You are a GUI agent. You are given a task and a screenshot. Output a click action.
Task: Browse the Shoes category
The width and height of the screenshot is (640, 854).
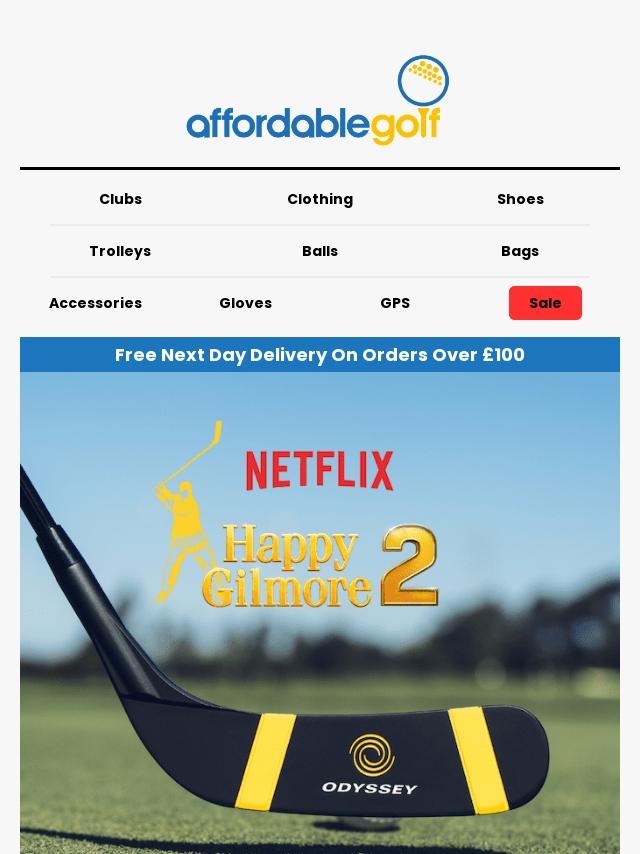click(520, 199)
